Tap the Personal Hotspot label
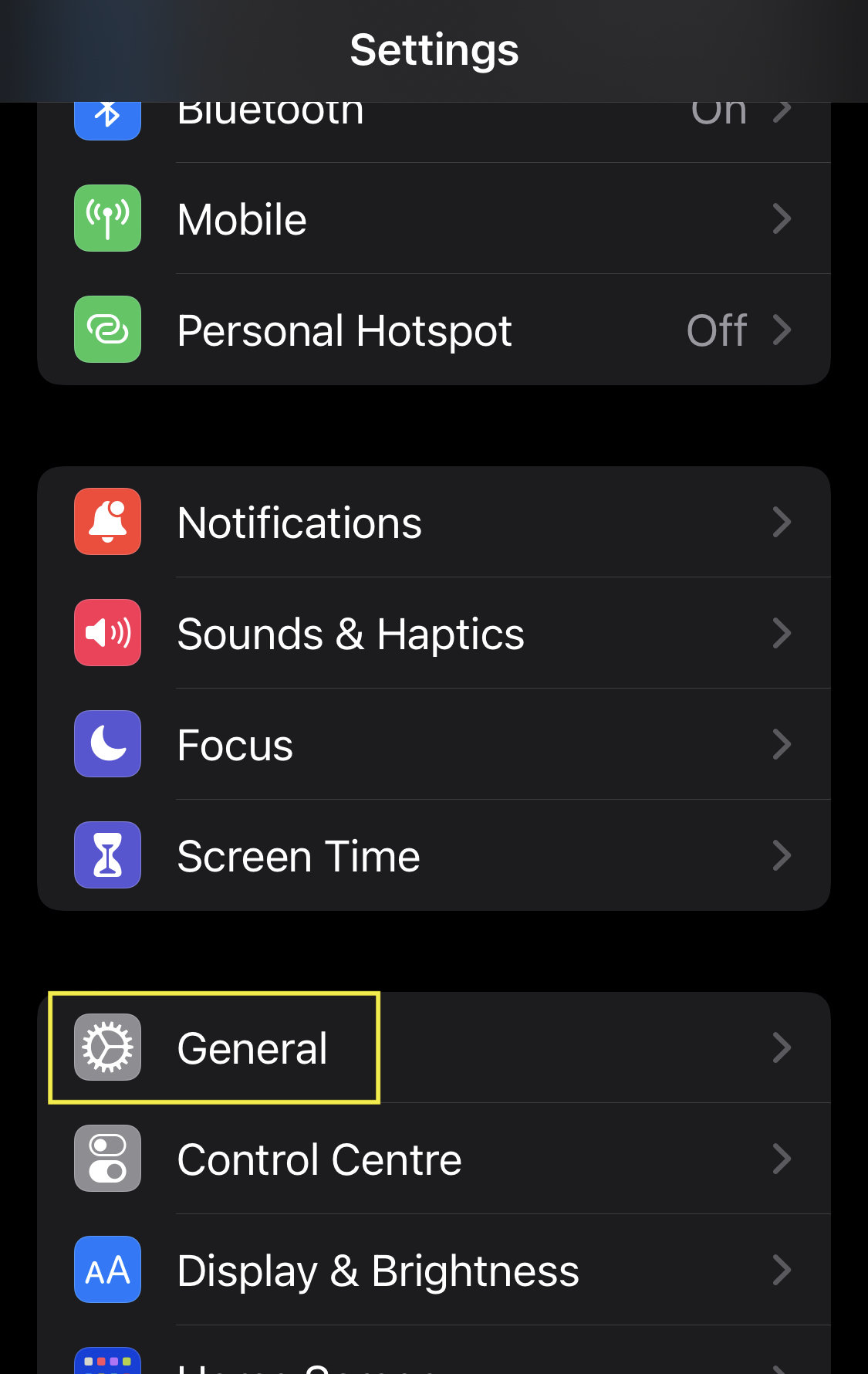Image resolution: width=868 pixels, height=1374 pixels. click(344, 330)
